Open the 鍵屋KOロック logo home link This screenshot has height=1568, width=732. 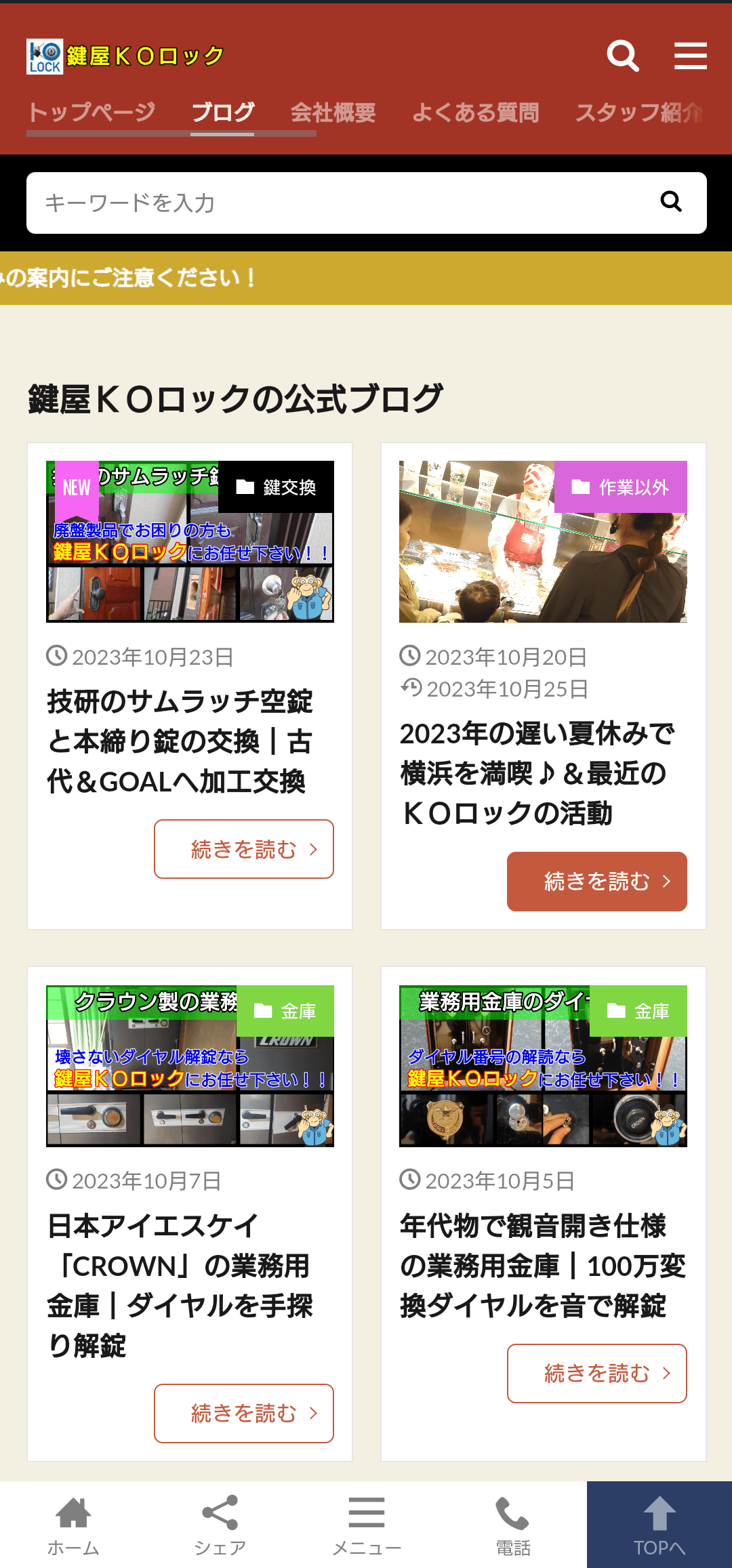[125, 56]
